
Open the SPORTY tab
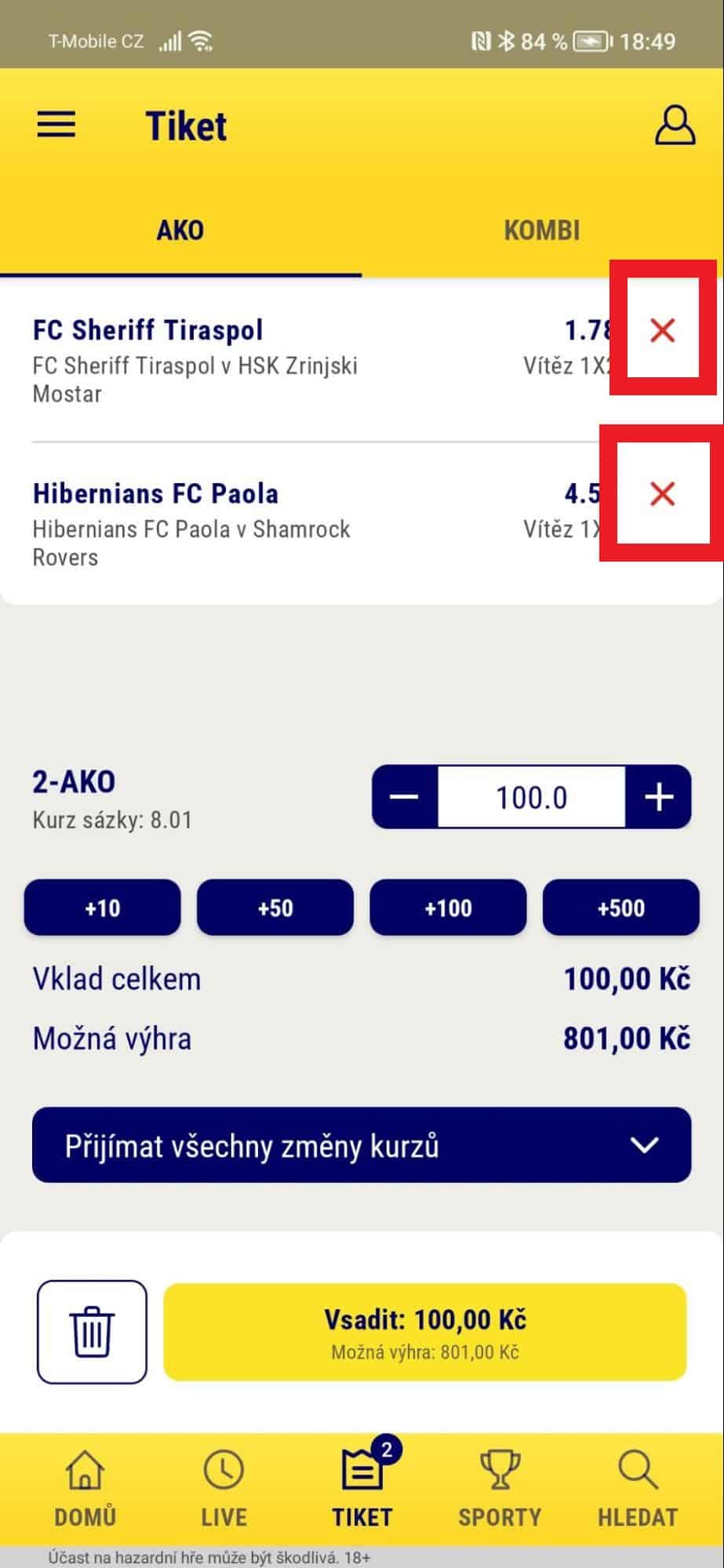coord(500,1489)
